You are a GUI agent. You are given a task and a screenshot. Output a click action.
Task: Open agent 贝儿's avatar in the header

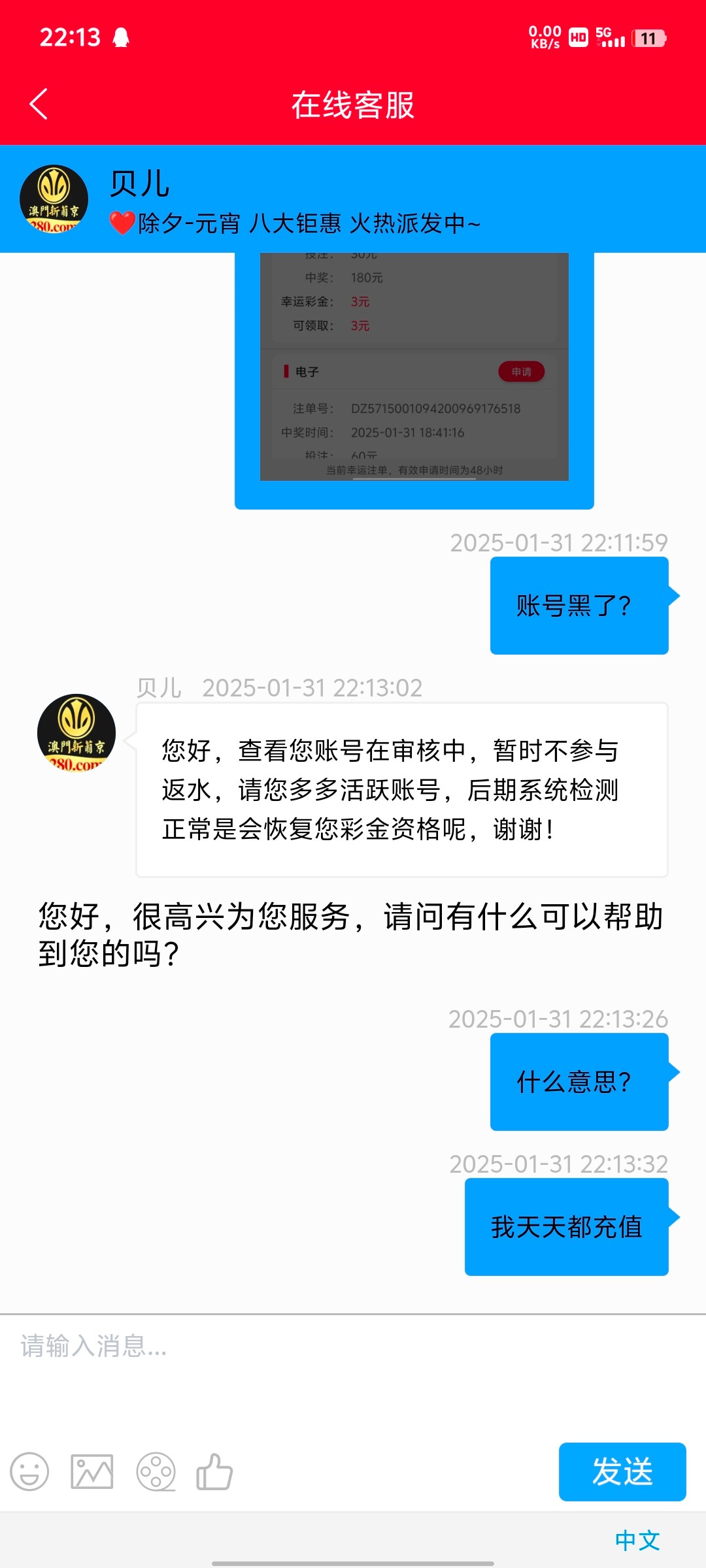pyautogui.click(x=54, y=199)
